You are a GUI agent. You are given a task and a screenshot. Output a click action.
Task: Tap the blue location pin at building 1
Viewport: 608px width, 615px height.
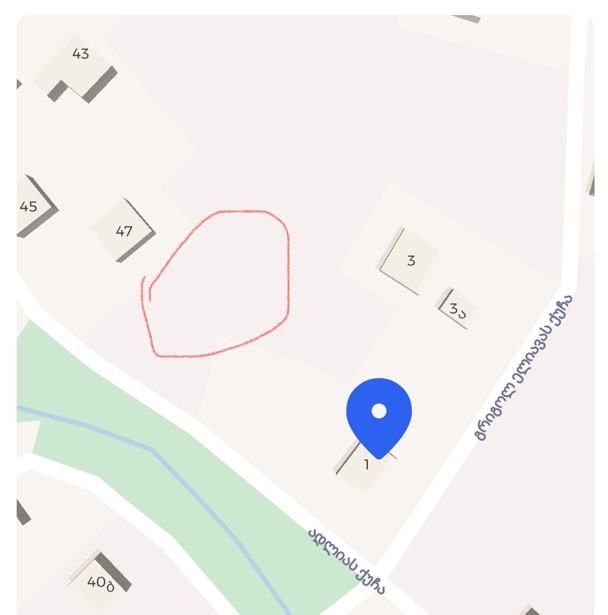[379, 414]
